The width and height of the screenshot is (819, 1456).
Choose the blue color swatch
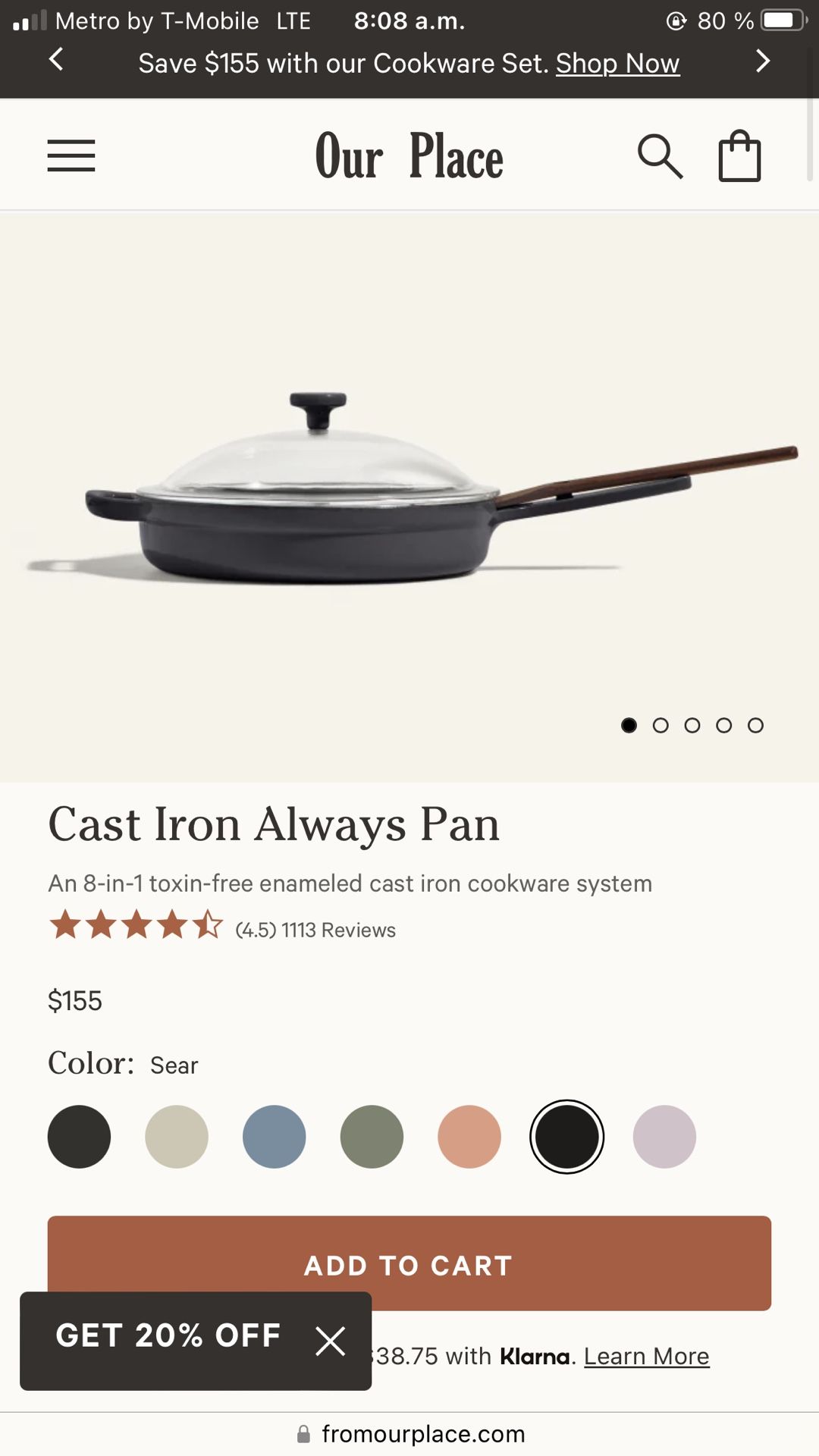[275, 1137]
